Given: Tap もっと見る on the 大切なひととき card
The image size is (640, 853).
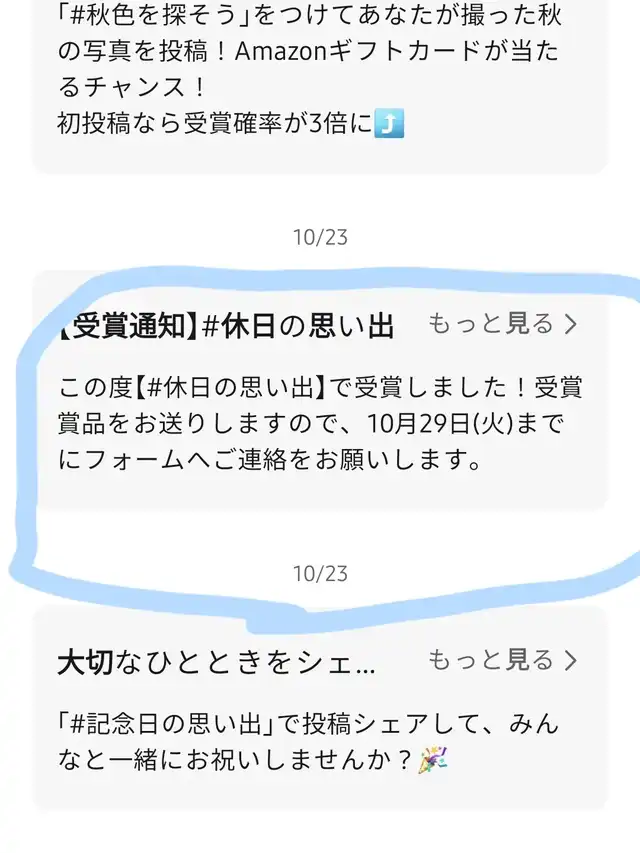Looking at the screenshot, I should pos(502,660).
